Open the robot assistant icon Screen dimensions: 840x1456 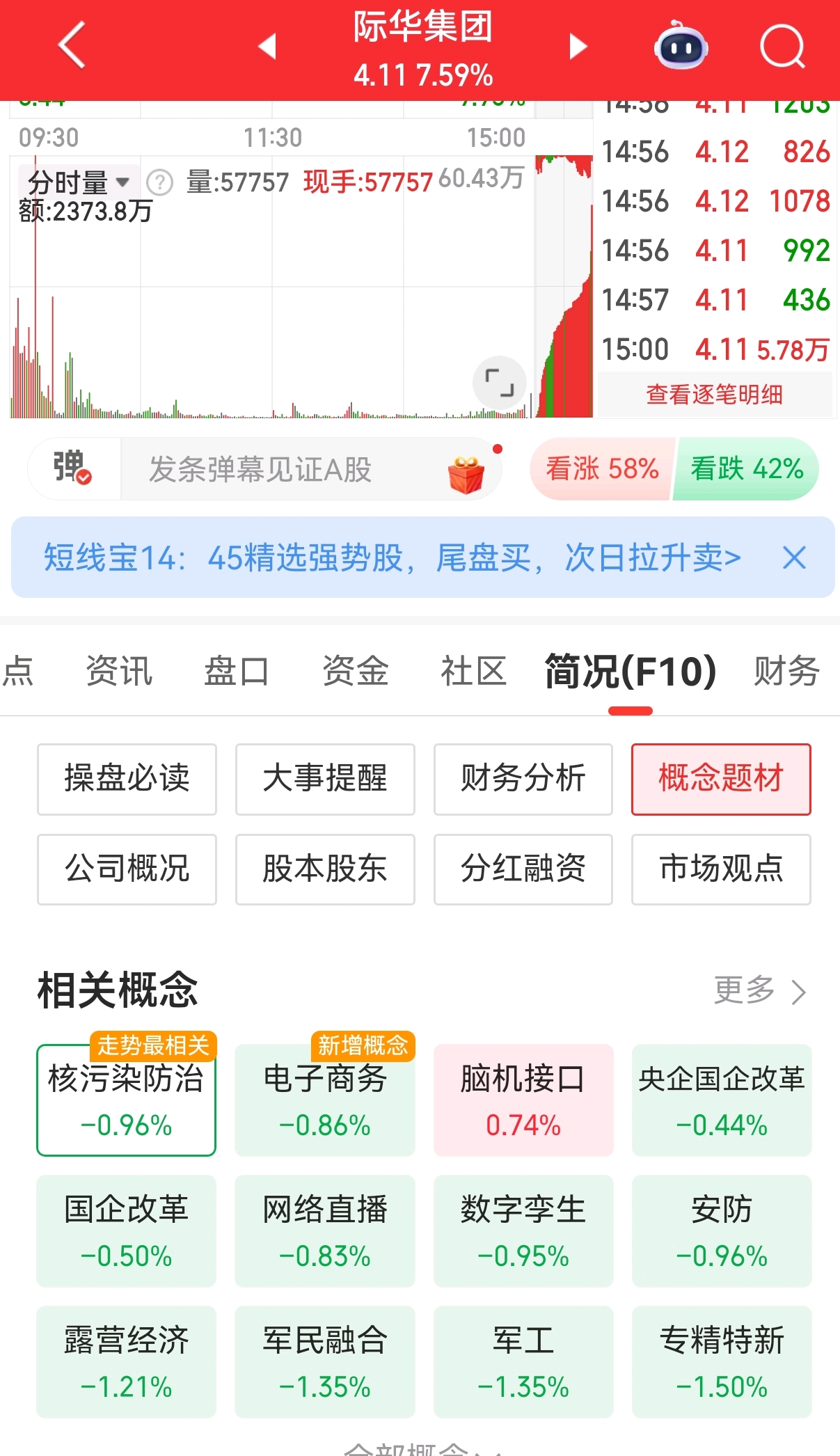pos(681,46)
